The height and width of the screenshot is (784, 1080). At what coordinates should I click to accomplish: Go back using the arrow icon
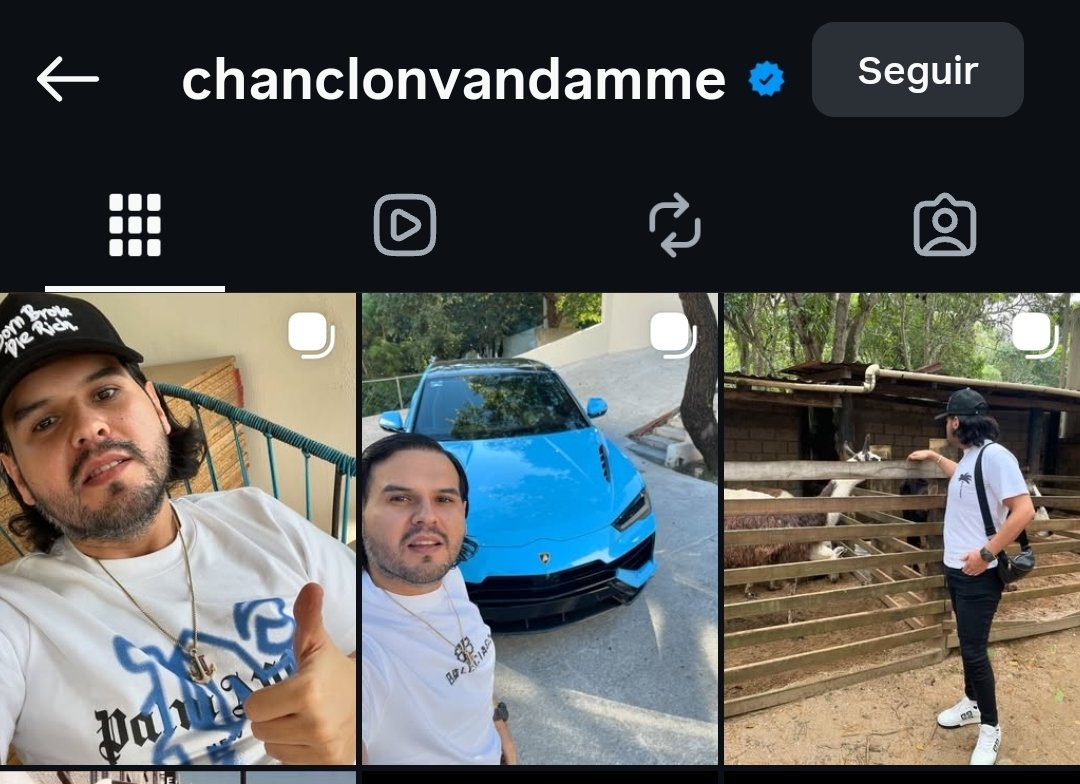pos(67,78)
